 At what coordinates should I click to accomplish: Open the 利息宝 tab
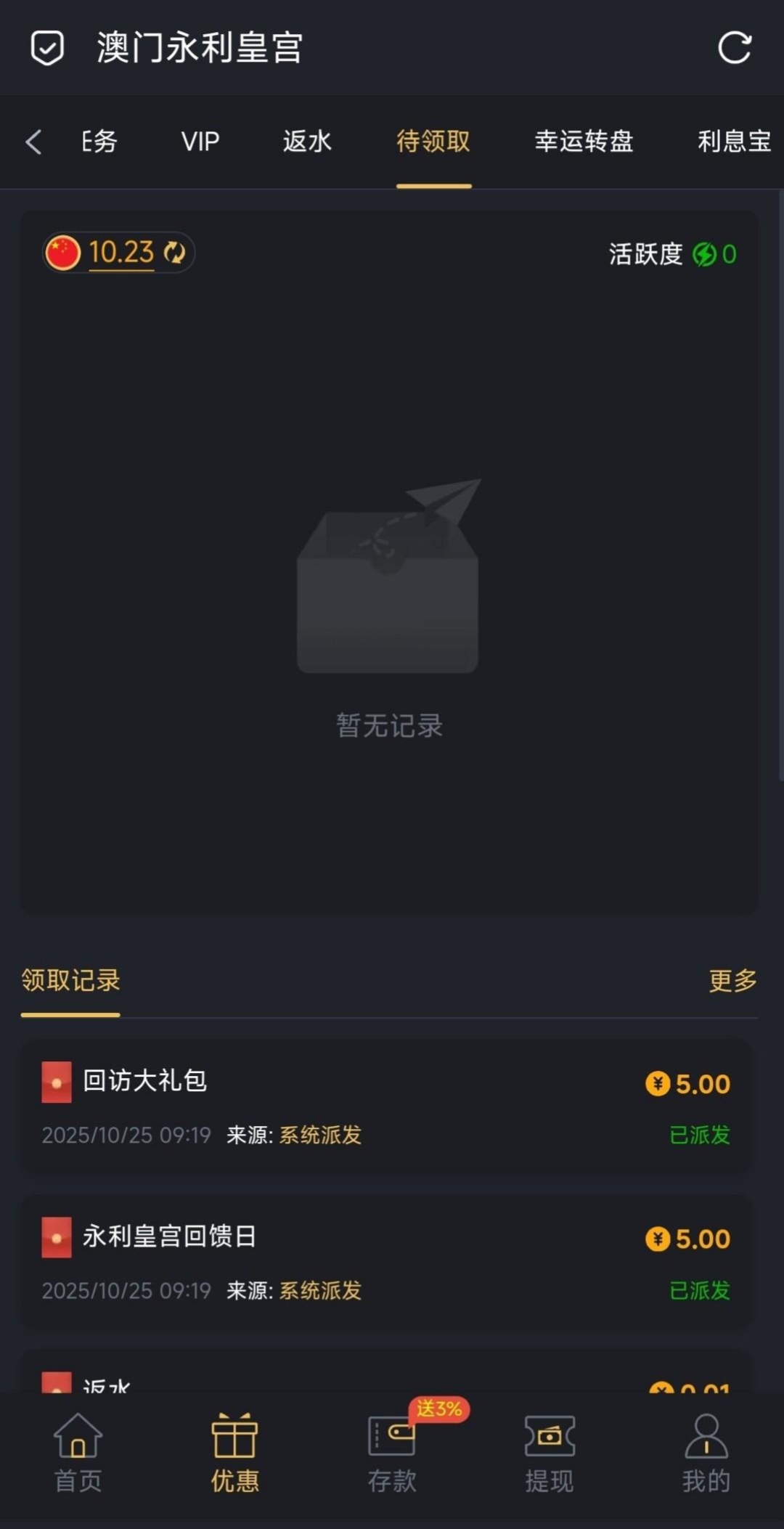[734, 142]
